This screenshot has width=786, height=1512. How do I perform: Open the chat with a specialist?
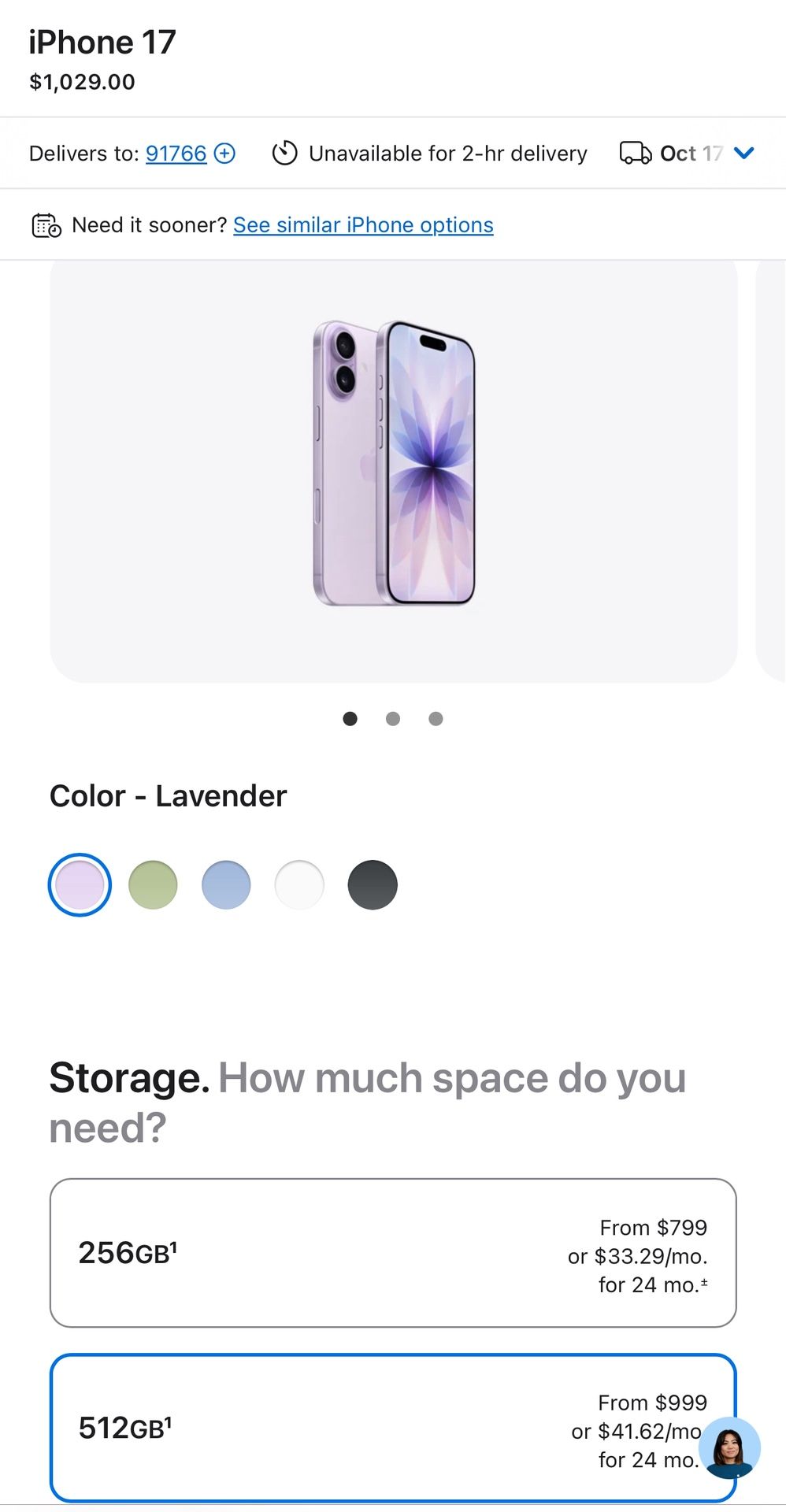click(x=729, y=1447)
